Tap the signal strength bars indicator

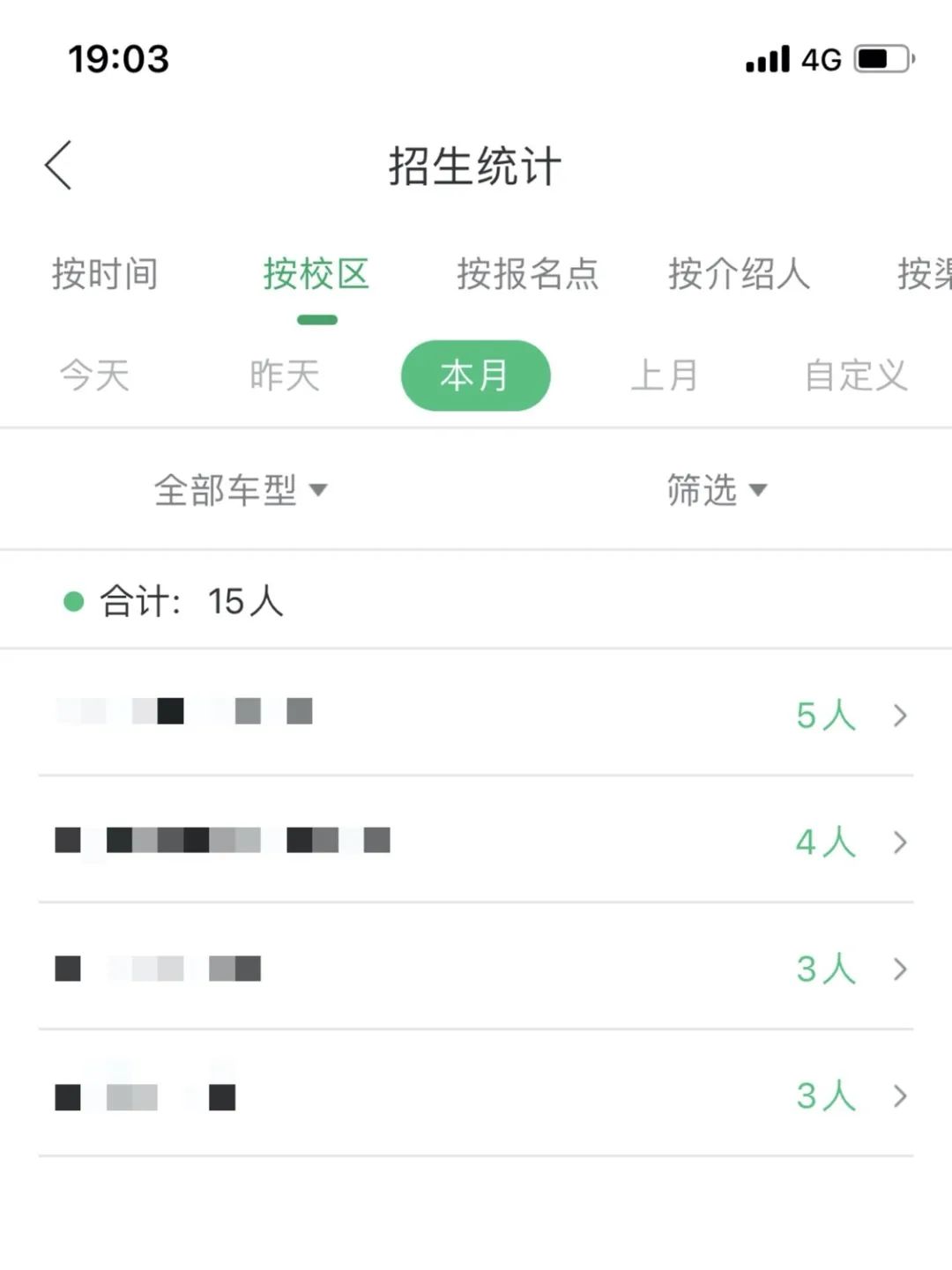pyautogui.click(x=766, y=58)
